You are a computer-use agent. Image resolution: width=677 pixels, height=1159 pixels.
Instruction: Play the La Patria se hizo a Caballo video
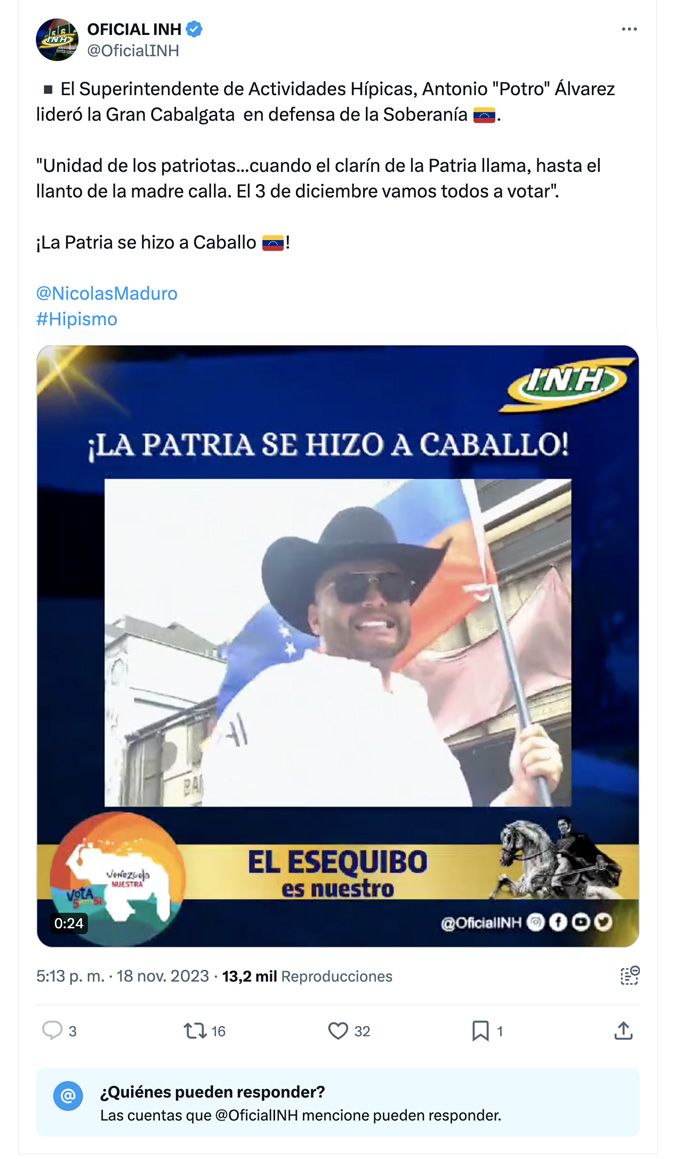338,645
